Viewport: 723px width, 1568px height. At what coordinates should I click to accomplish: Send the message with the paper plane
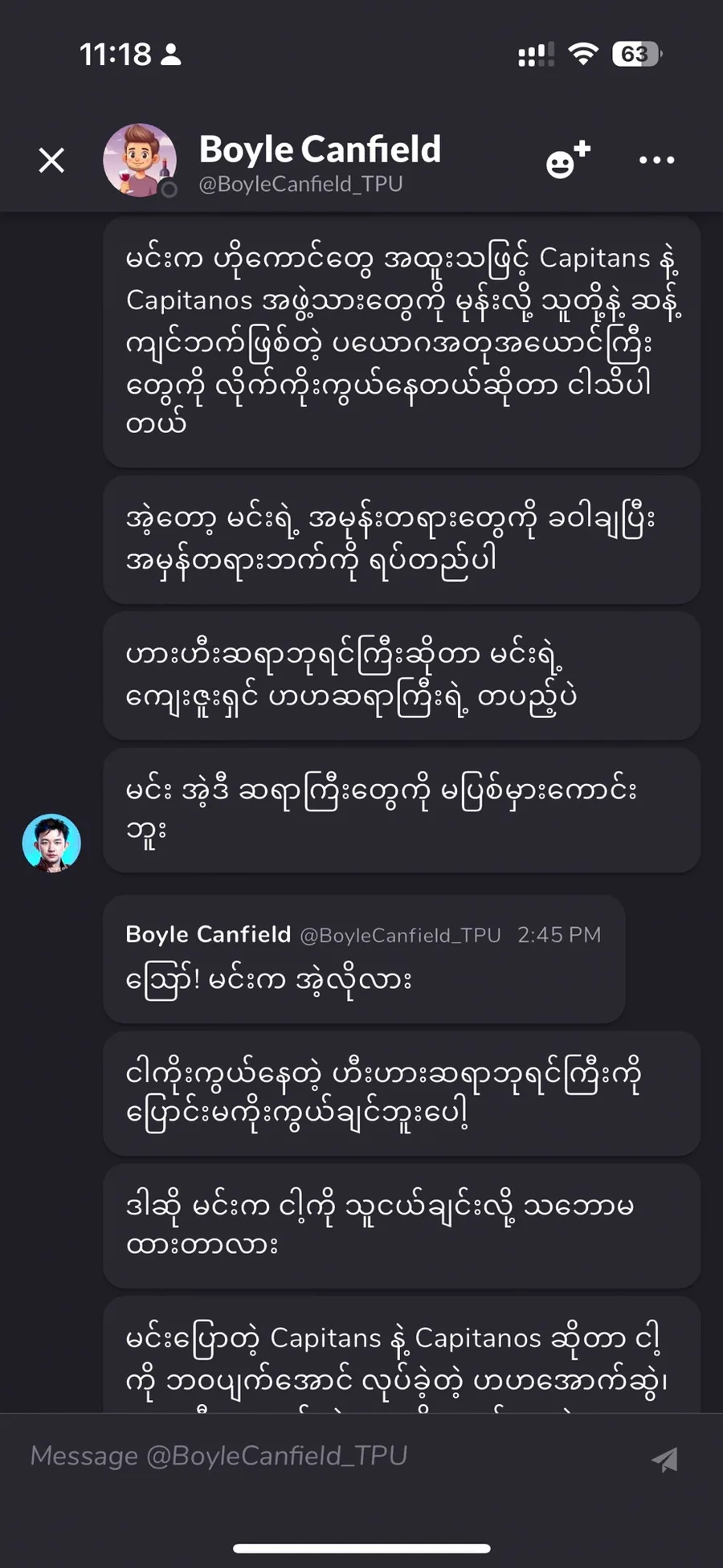[665, 1459]
